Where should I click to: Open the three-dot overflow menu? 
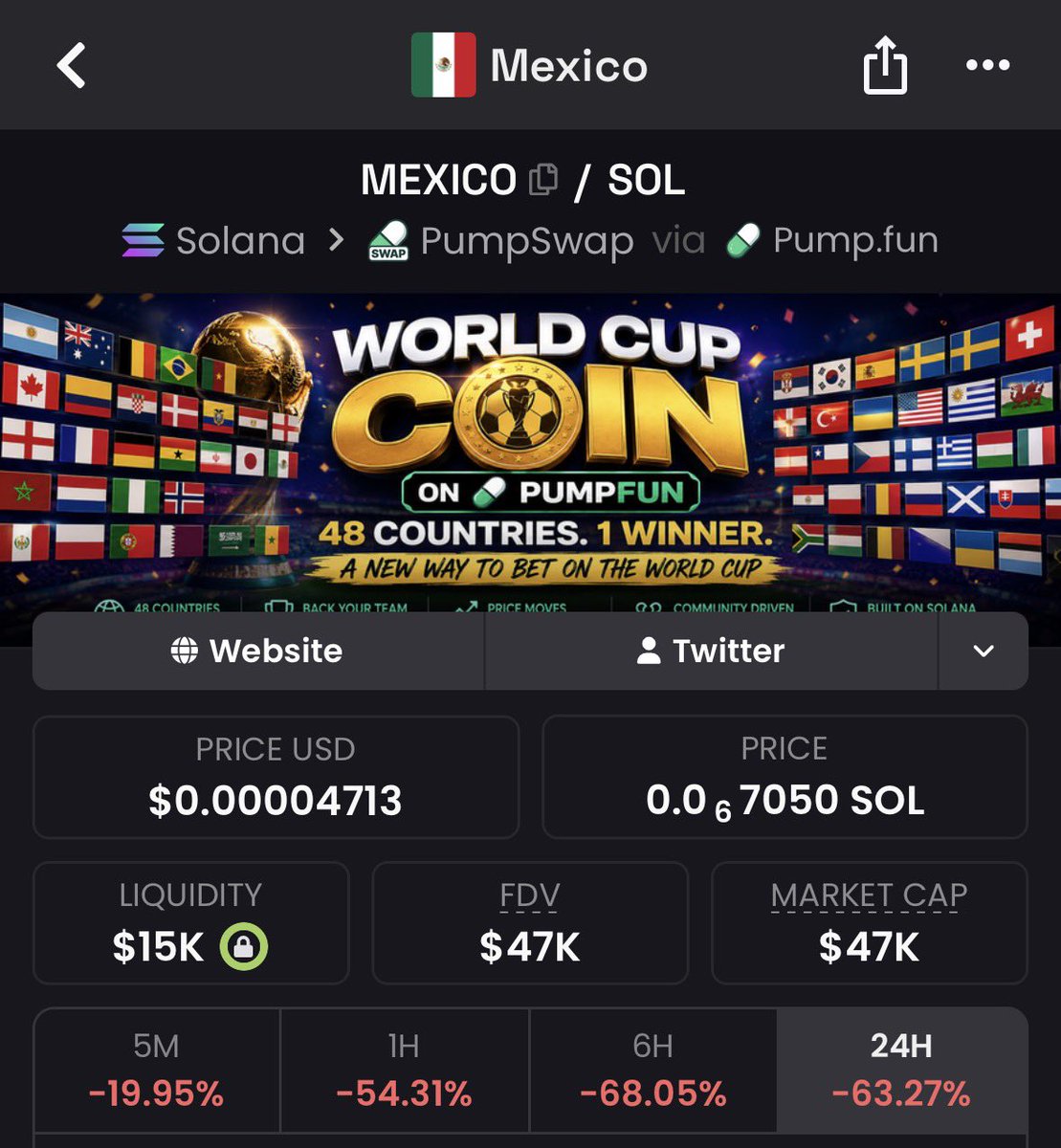click(987, 65)
